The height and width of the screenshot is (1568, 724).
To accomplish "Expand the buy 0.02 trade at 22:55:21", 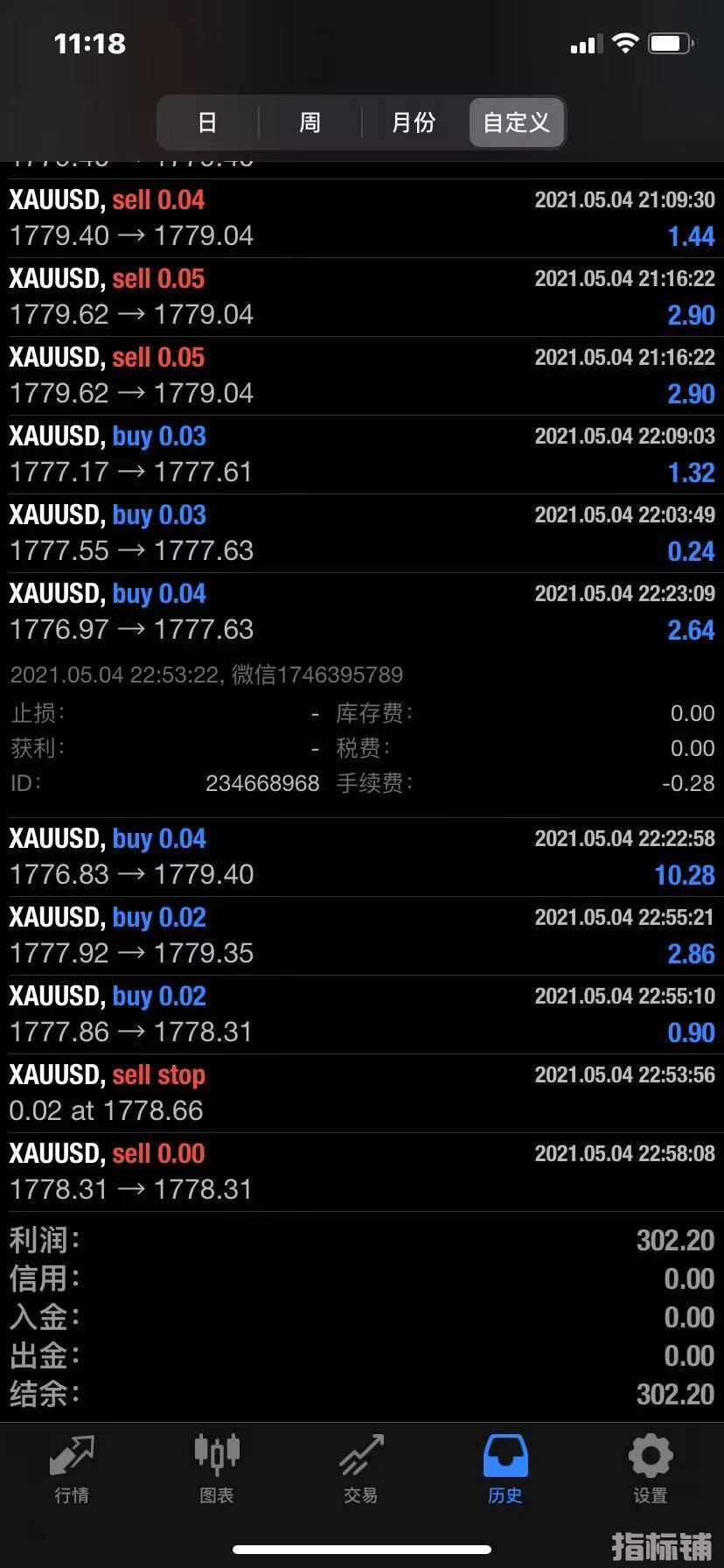I will pyautogui.click(x=362, y=935).
